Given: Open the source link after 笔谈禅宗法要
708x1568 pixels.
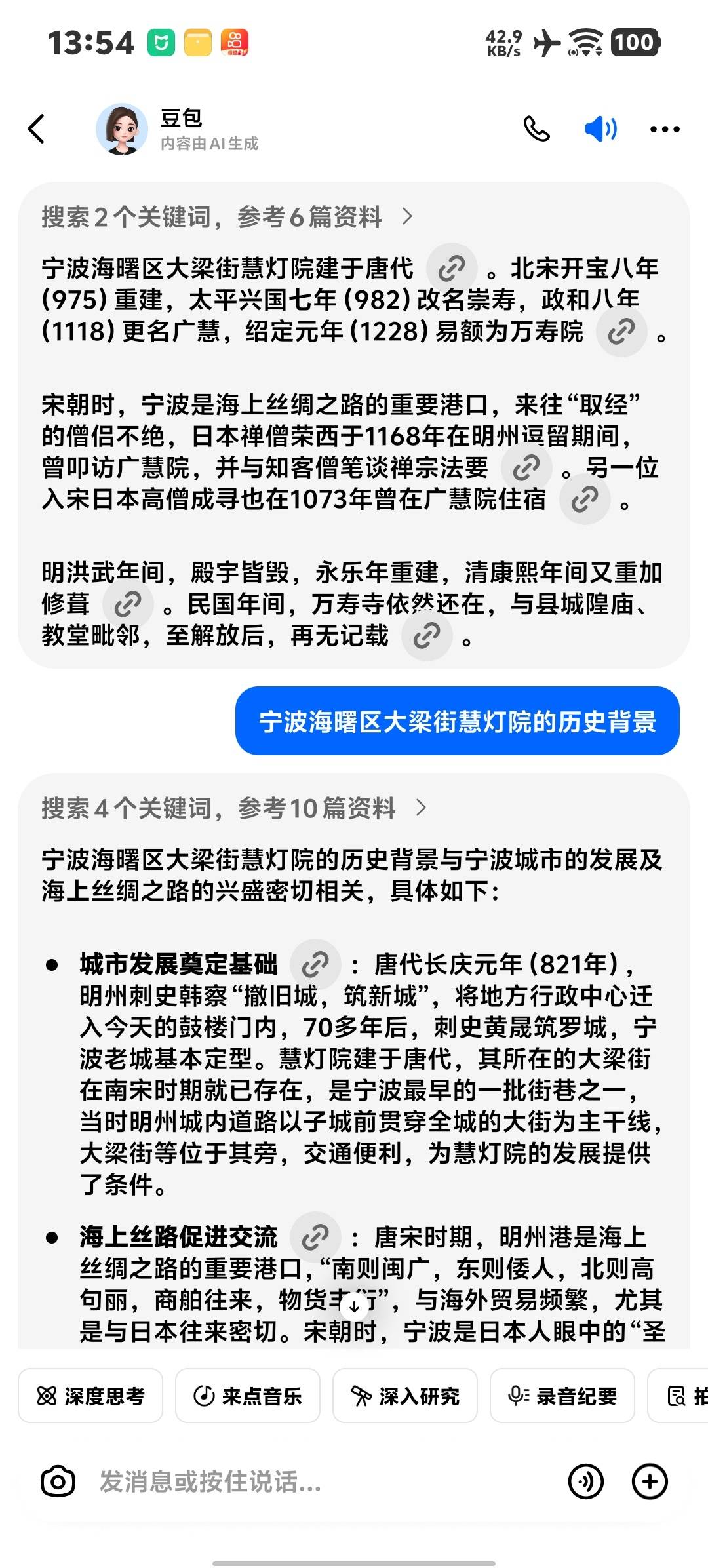Looking at the screenshot, I should [x=526, y=467].
